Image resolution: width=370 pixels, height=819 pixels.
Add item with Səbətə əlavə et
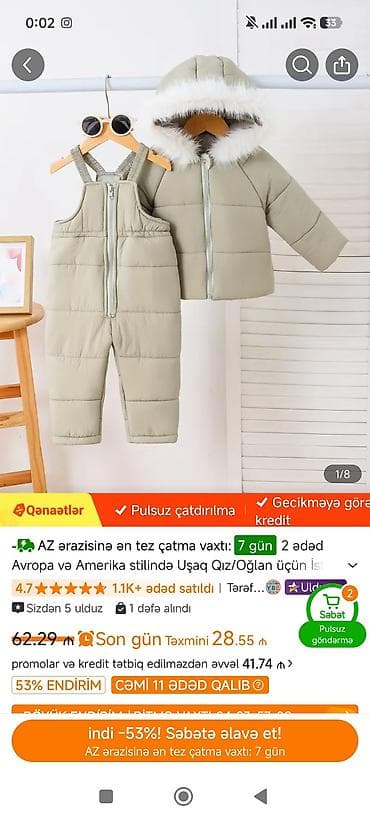pyautogui.click(x=185, y=741)
